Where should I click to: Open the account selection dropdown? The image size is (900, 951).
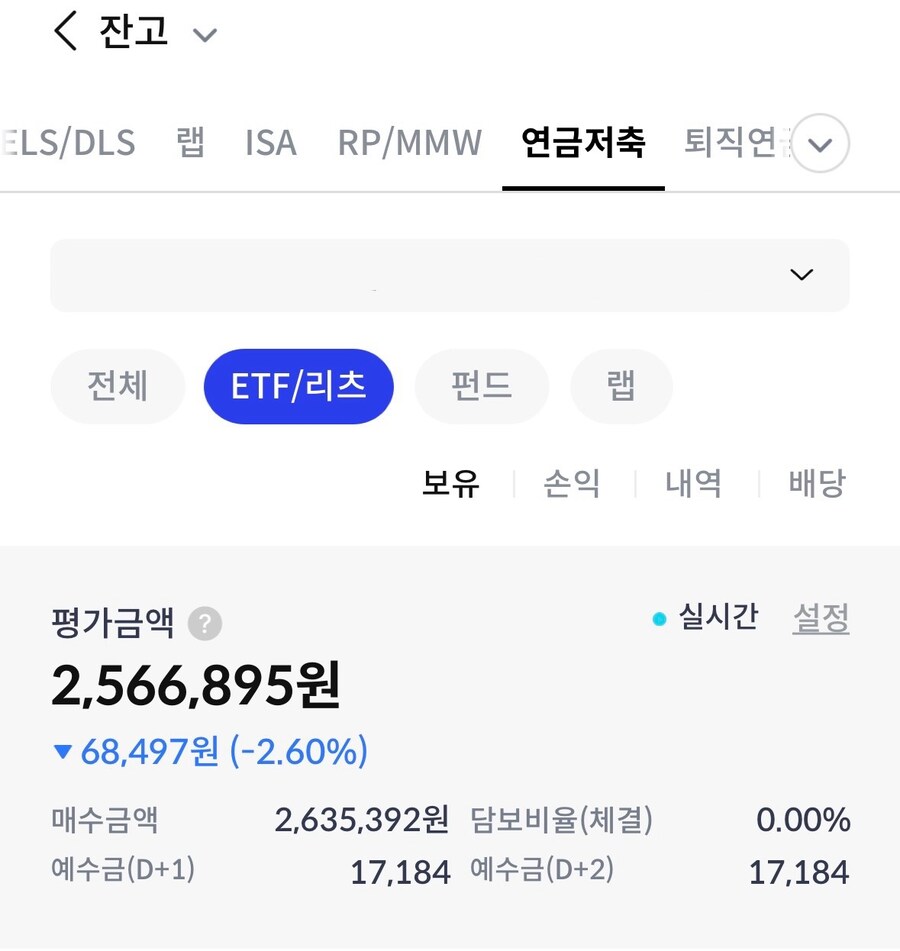tap(449, 275)
